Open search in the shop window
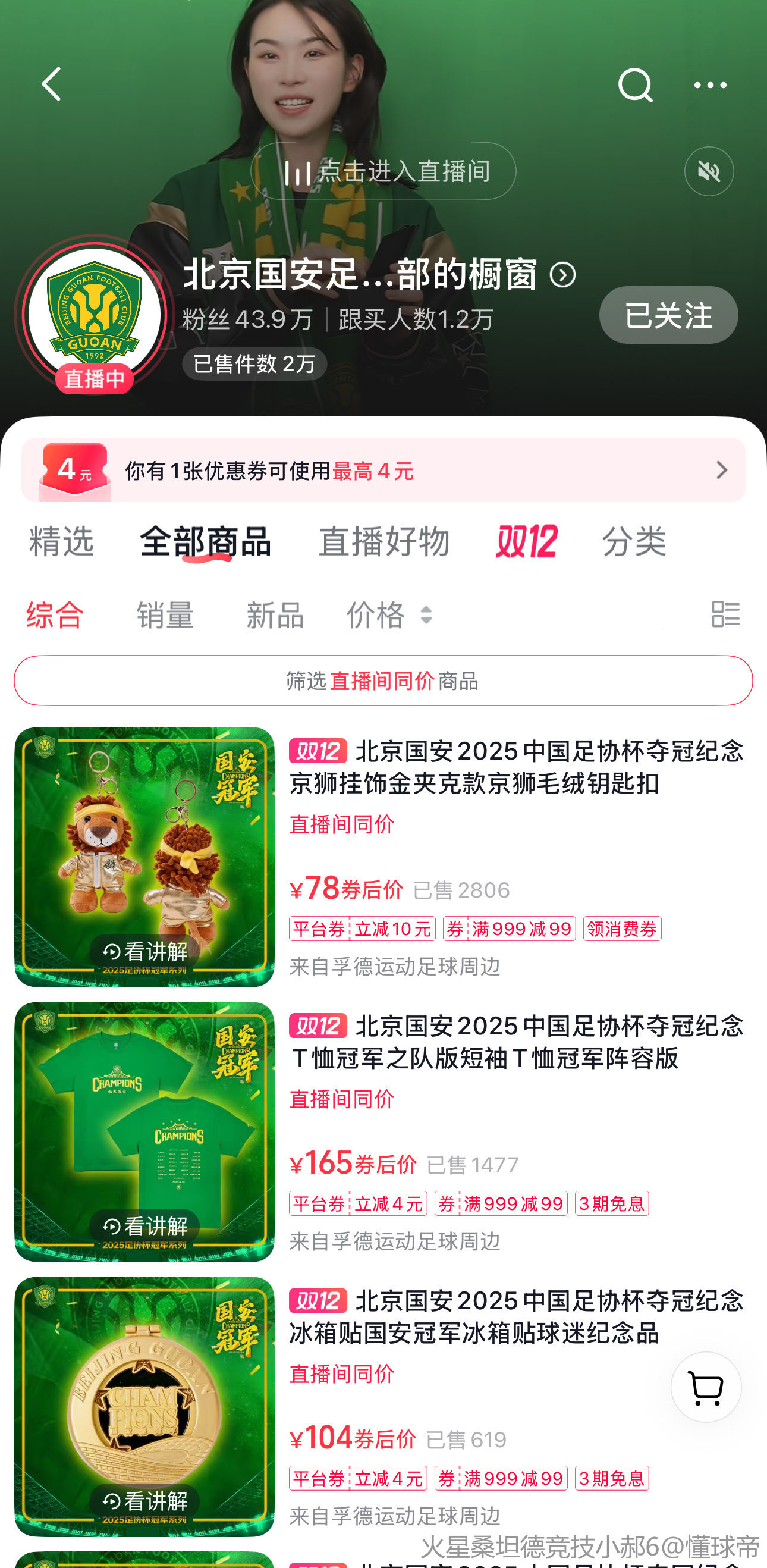767x1568 pixels. [x=634, y=84]
